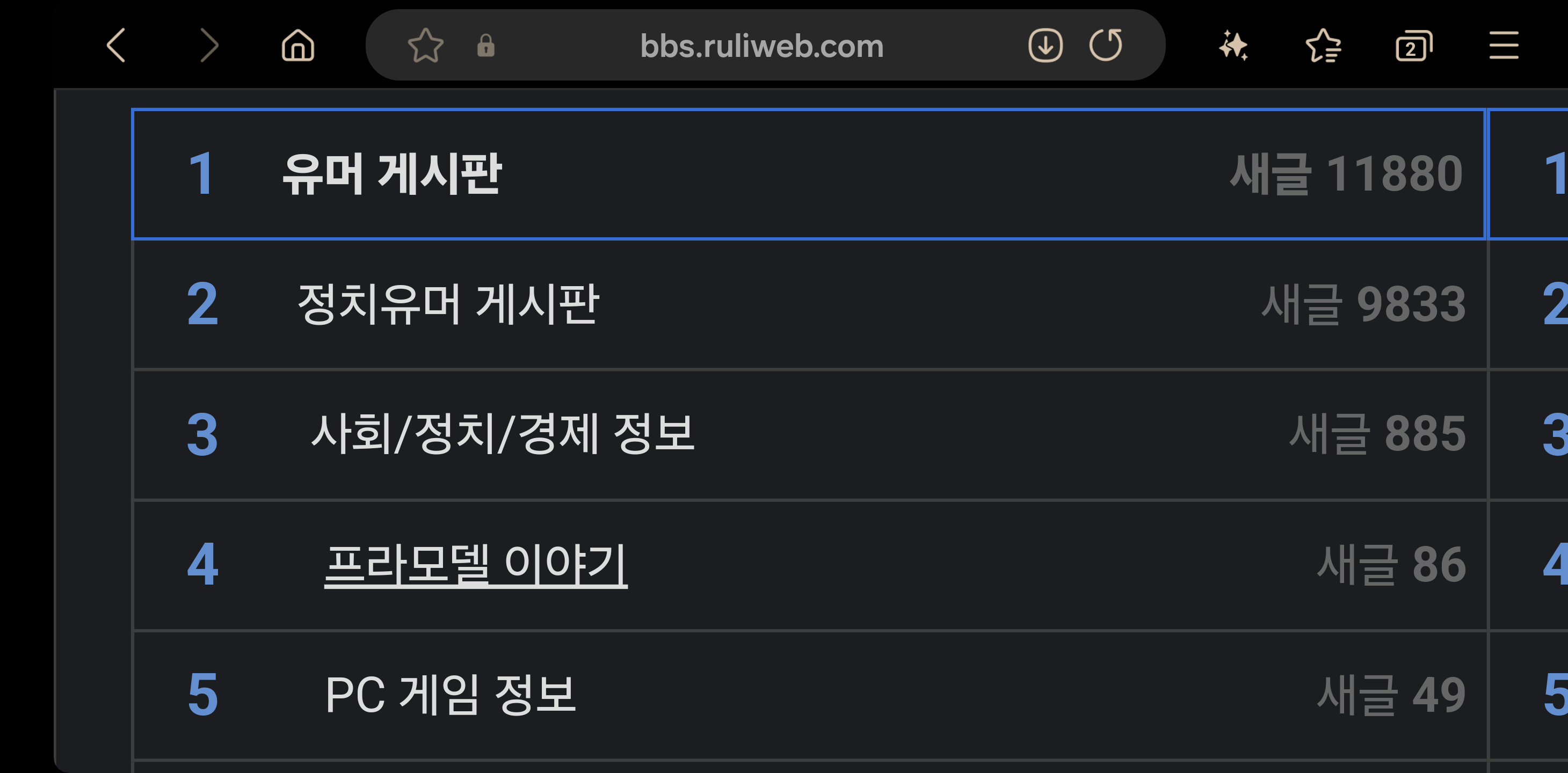Go to 사회/정치/경제 정보 board
1568x773 pixels.
[503, 434]
